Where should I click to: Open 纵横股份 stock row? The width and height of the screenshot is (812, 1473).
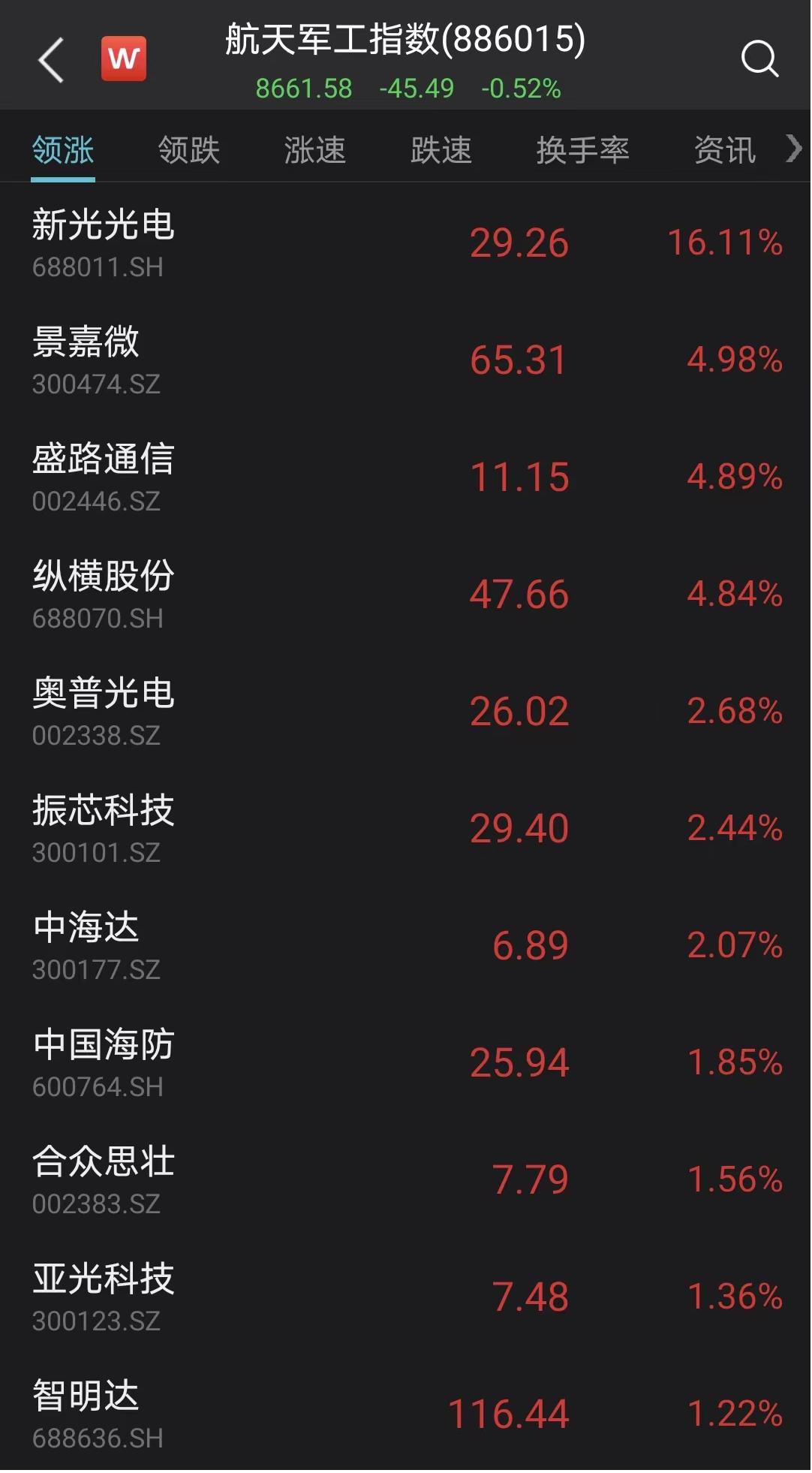pos(406,594)
